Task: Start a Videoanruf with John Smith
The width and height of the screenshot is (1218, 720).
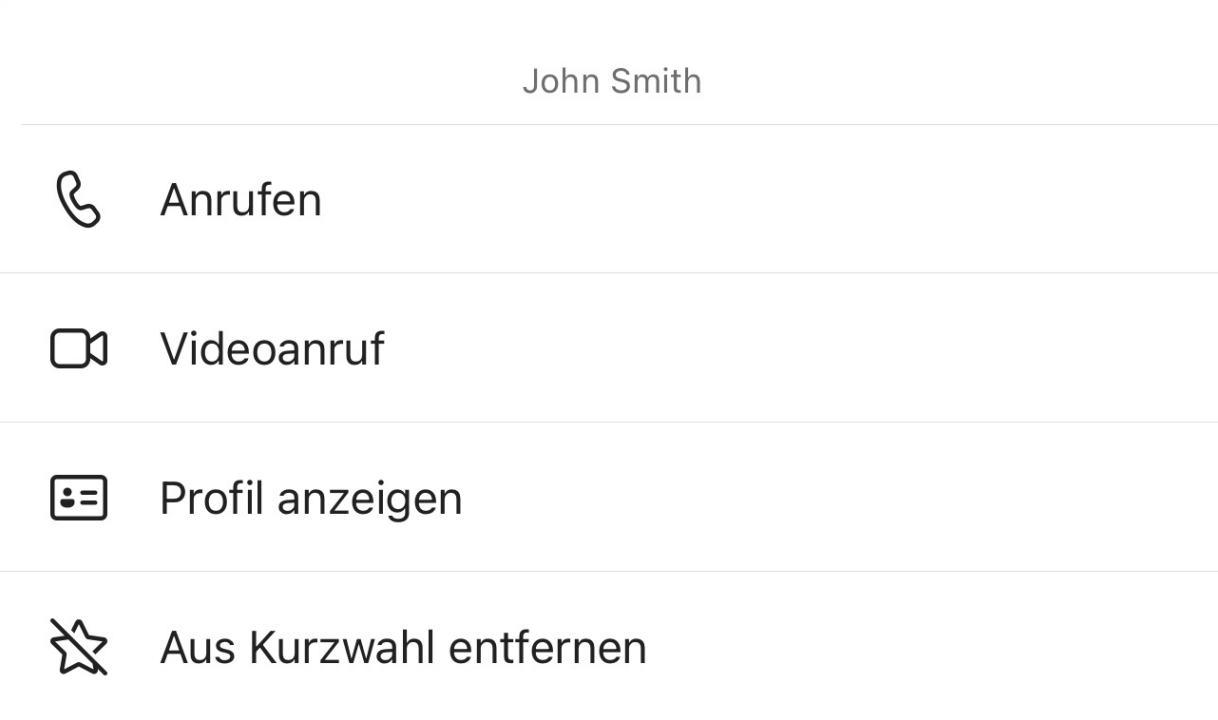Action: tap(272, 349)
